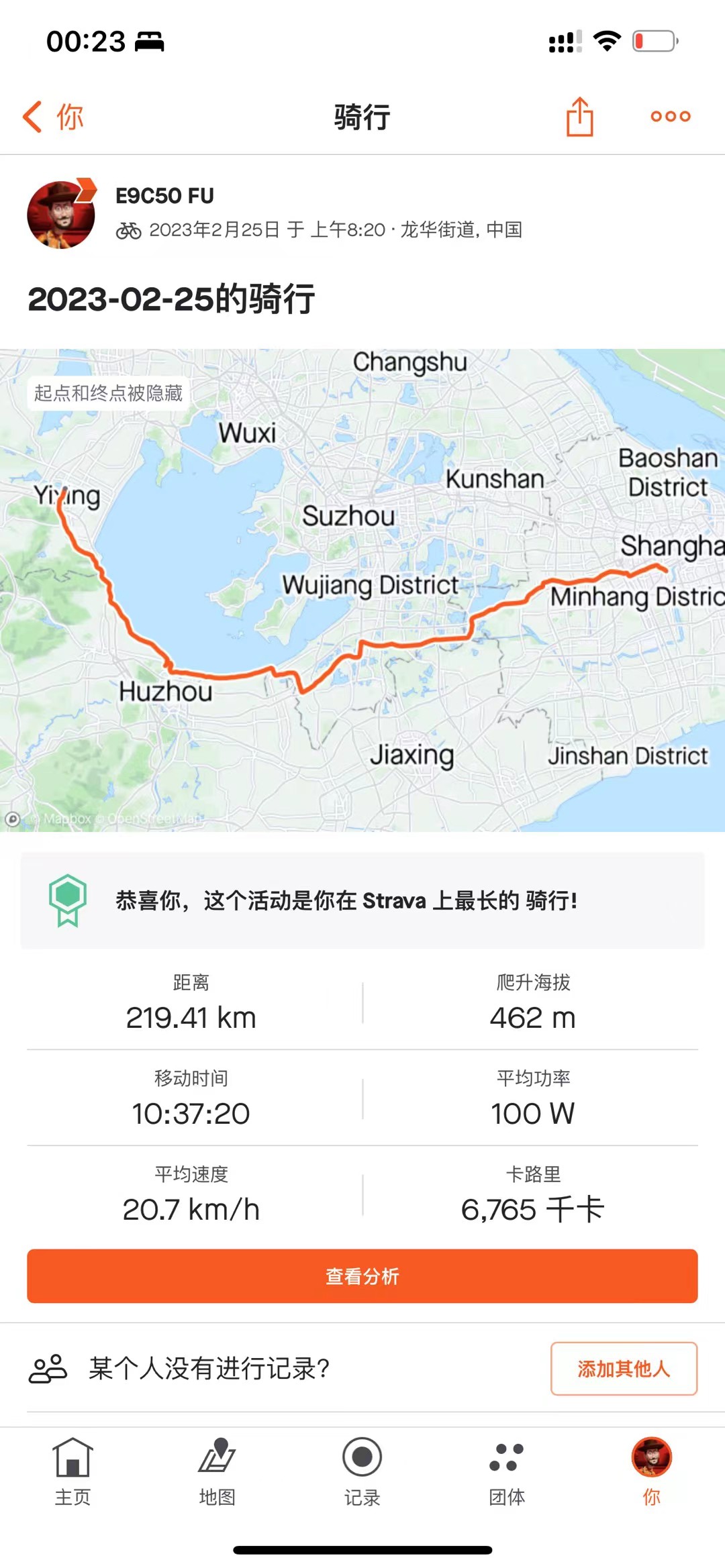Tap the 查看分析 button
The image size is (725, 1568).
point(362,1275)
